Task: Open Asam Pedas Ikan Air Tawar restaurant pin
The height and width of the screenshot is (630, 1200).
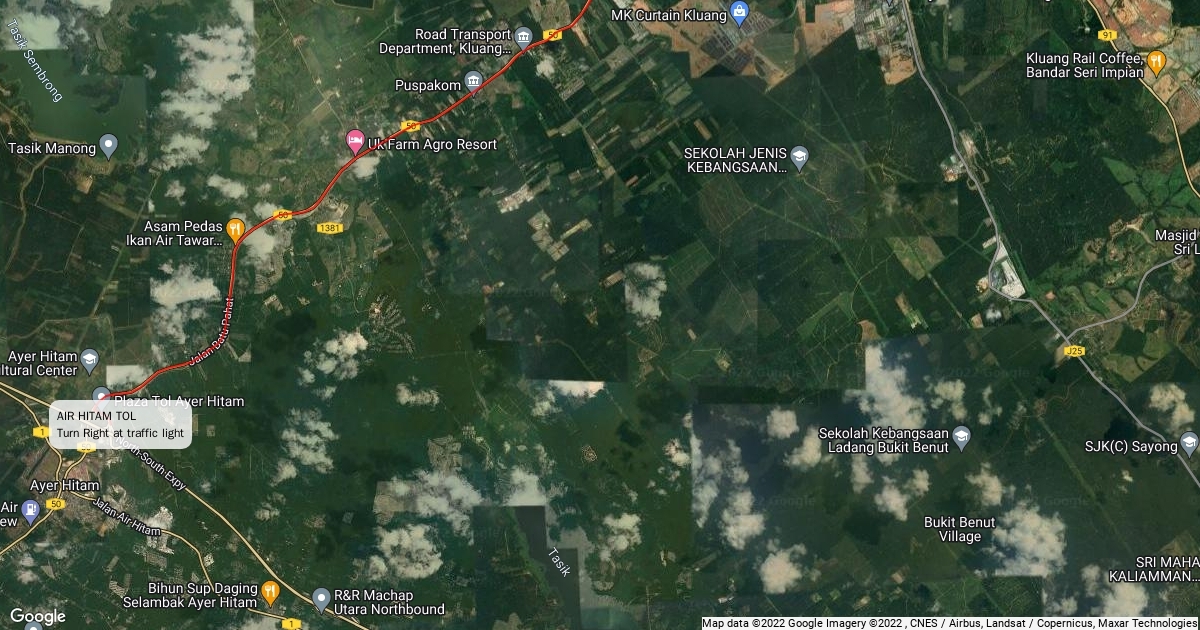Action: [235, 230]
